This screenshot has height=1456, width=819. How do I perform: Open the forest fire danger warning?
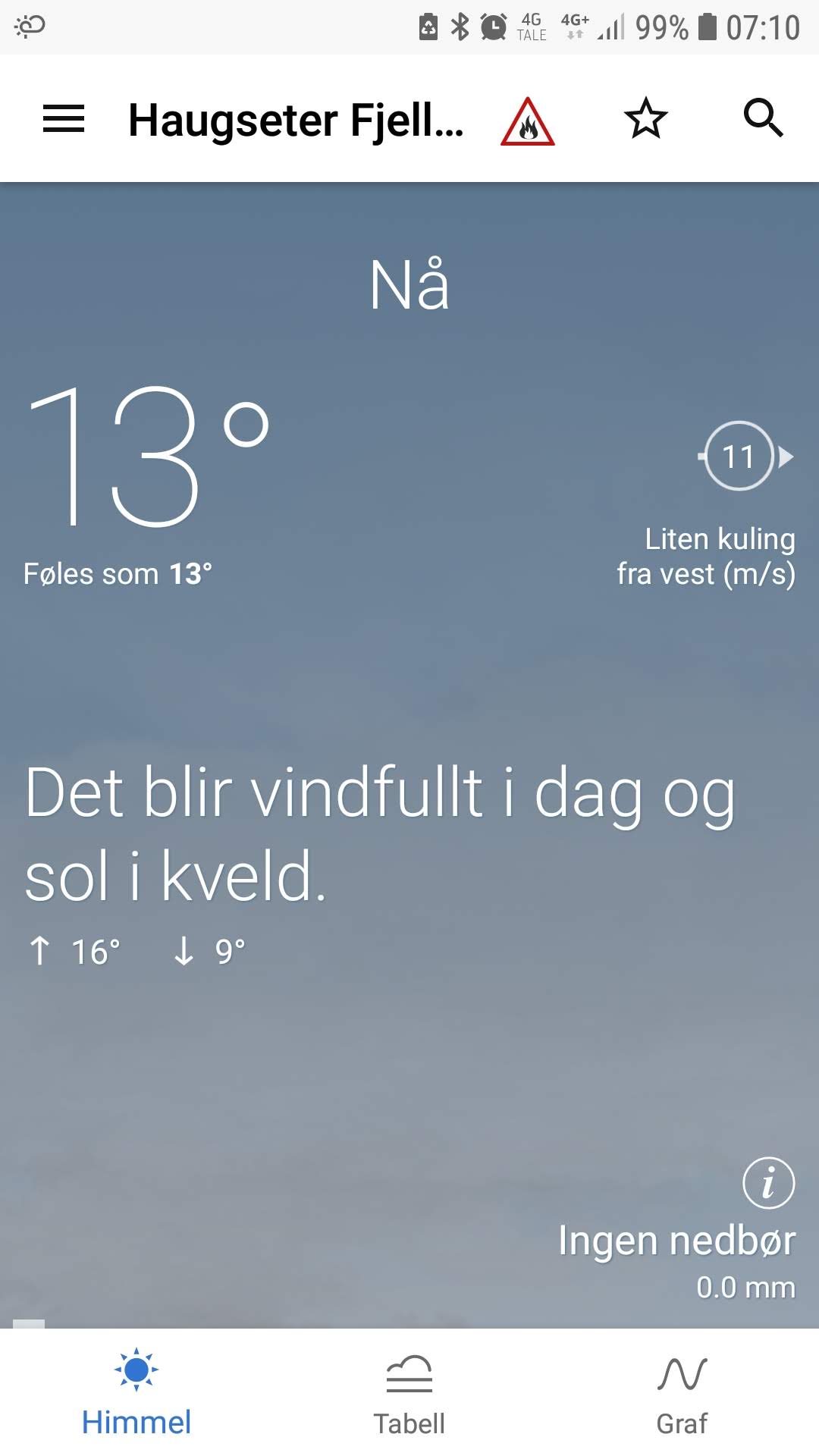[528, 121]
